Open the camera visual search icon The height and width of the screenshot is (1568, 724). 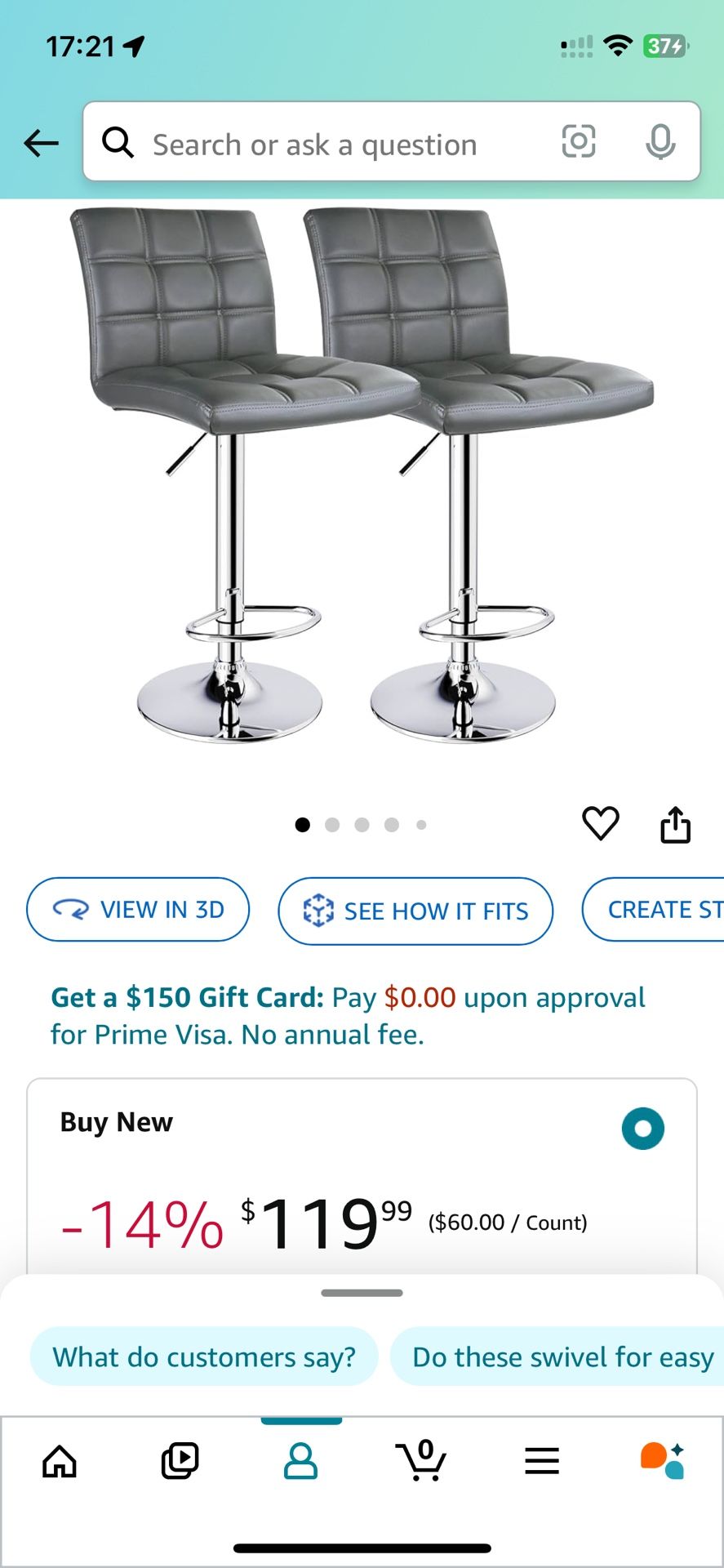pos(578,142)
